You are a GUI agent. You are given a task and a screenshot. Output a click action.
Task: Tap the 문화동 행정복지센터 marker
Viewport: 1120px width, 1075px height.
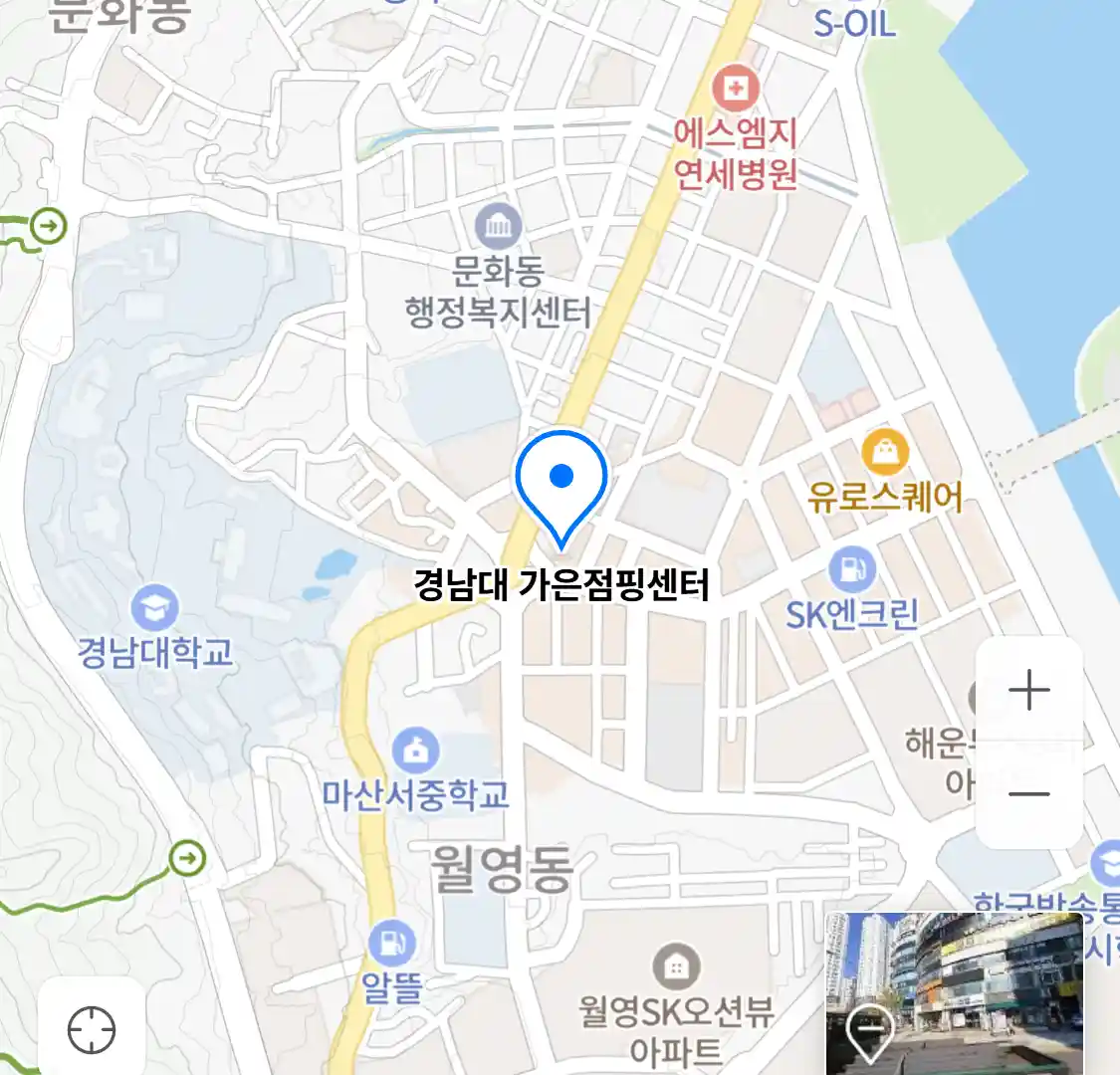pyautogui.click(x=498, y=228)
